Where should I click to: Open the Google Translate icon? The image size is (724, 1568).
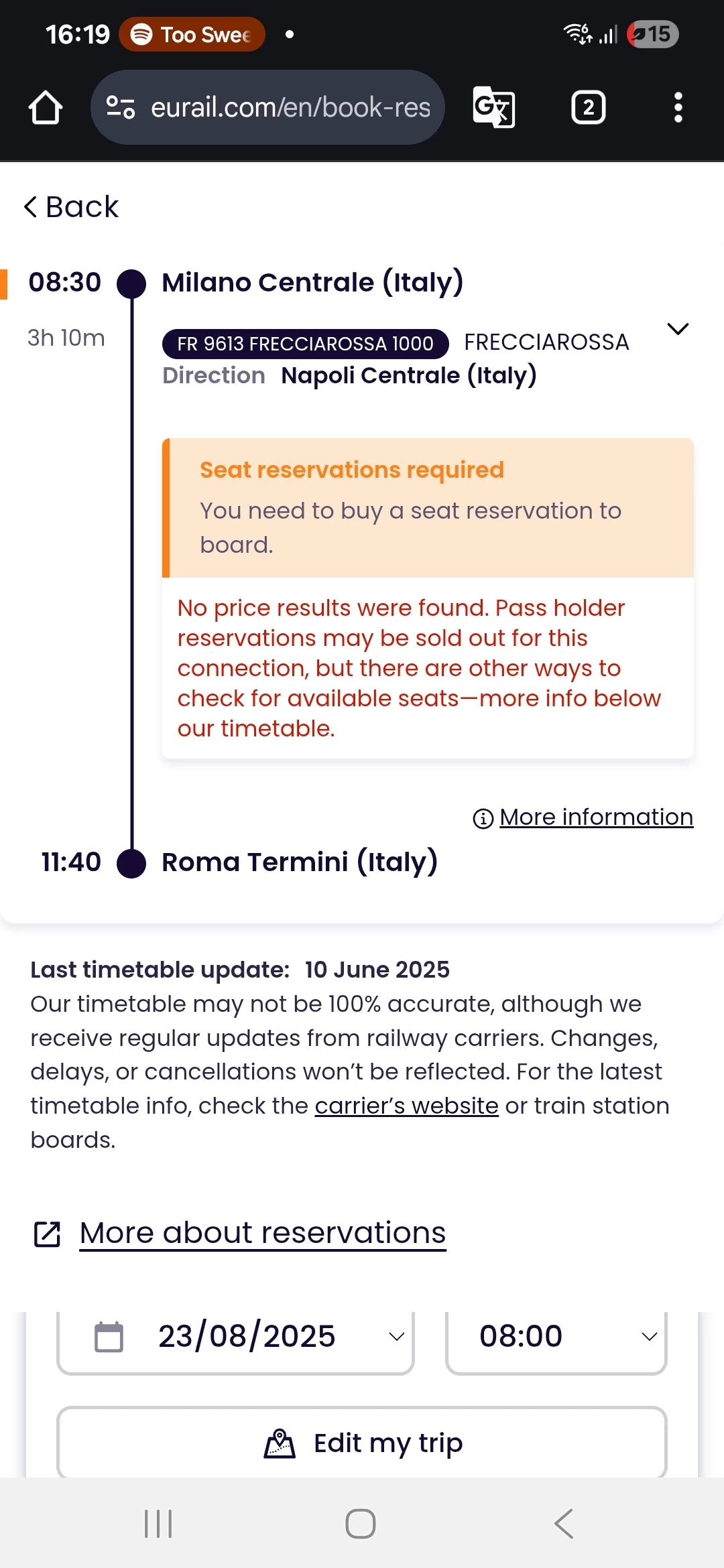click(x=494, y=107)
